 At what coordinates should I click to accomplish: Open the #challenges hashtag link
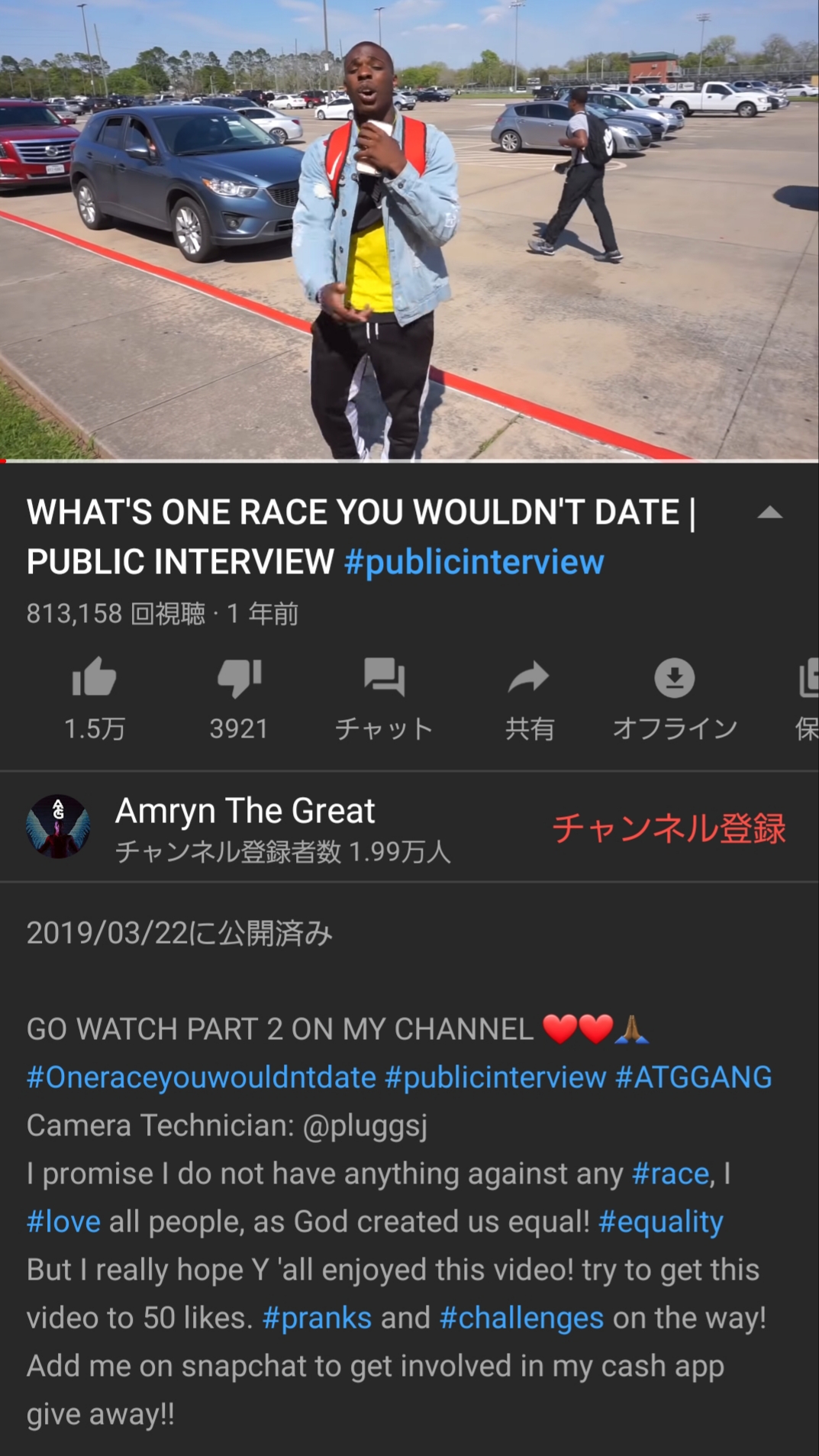tap(521, 1318)
